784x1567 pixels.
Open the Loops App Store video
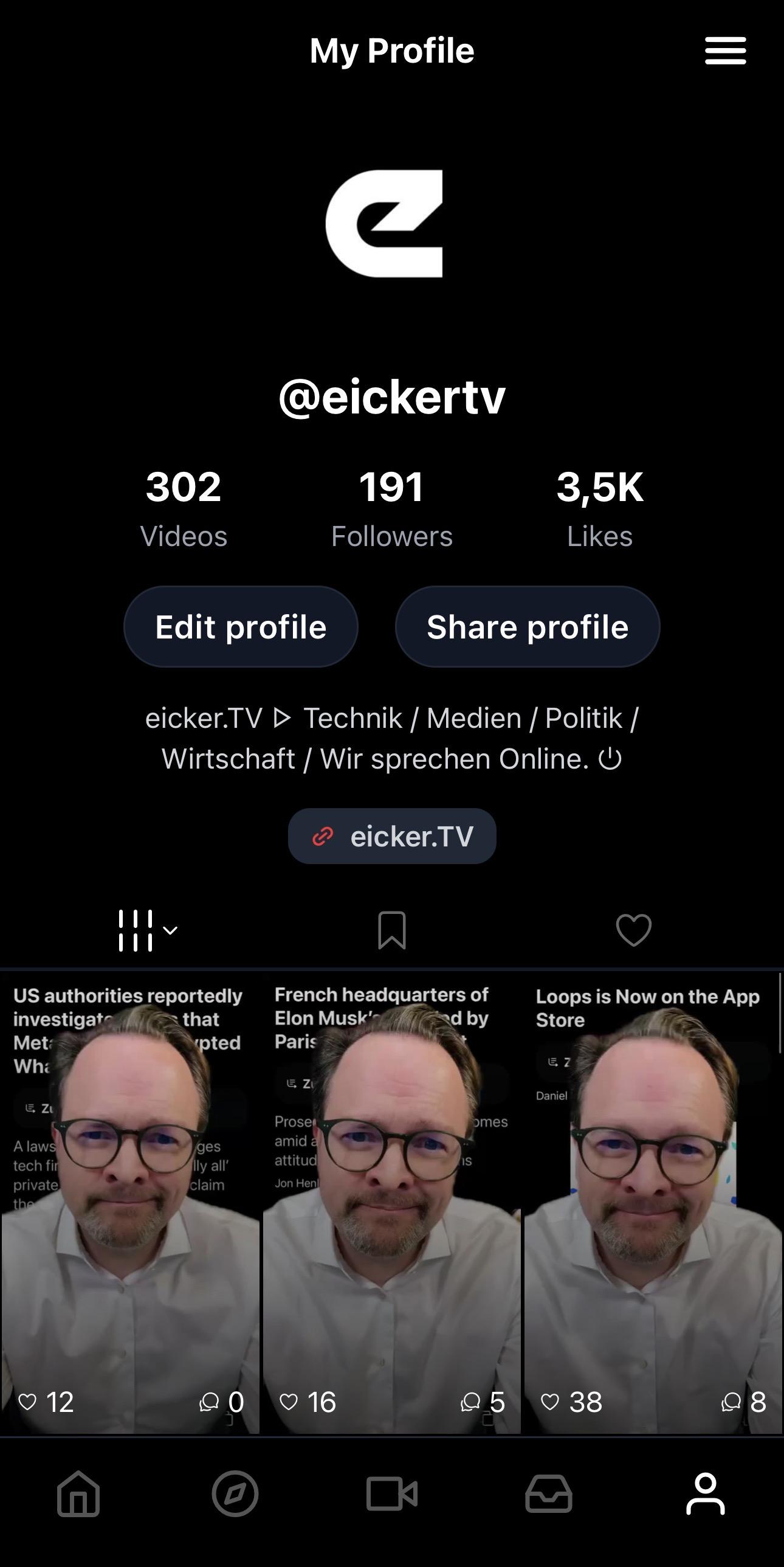point(653,1205)
